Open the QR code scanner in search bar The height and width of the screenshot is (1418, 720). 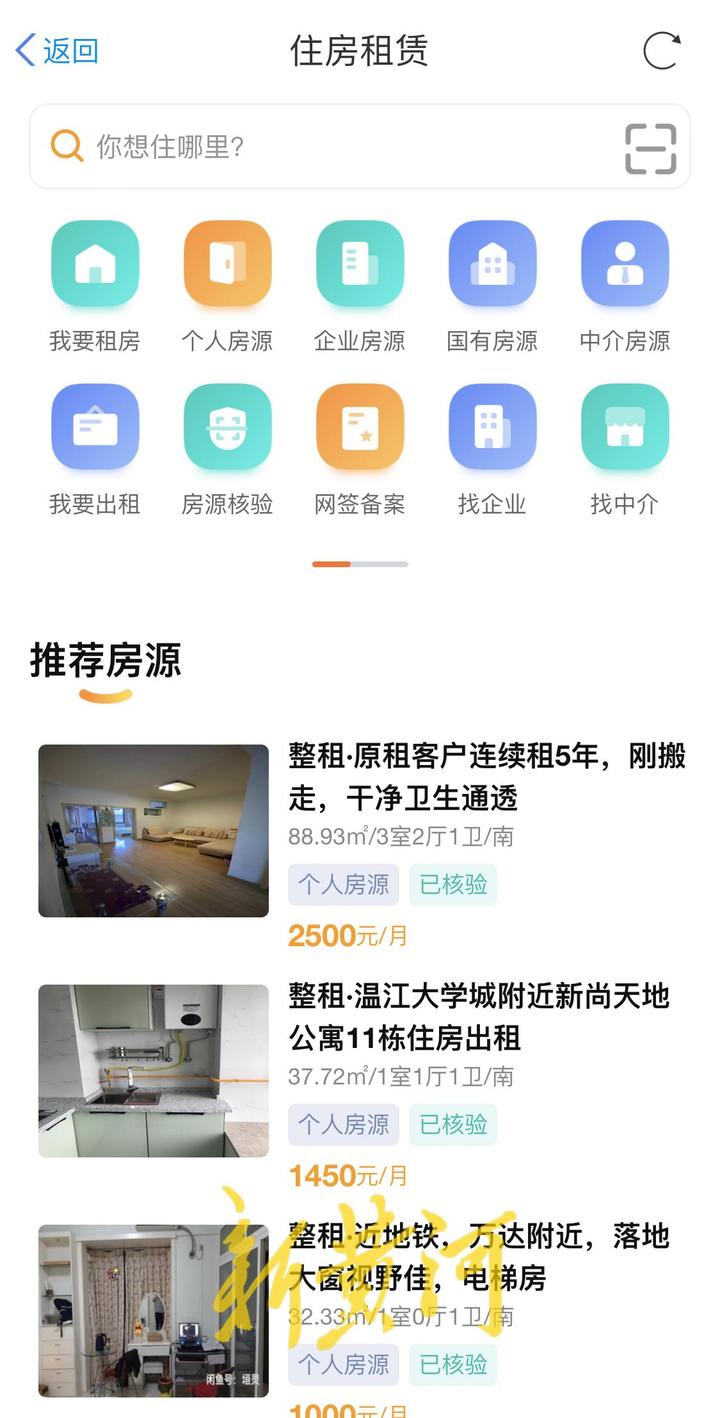(x=651, y=146)
